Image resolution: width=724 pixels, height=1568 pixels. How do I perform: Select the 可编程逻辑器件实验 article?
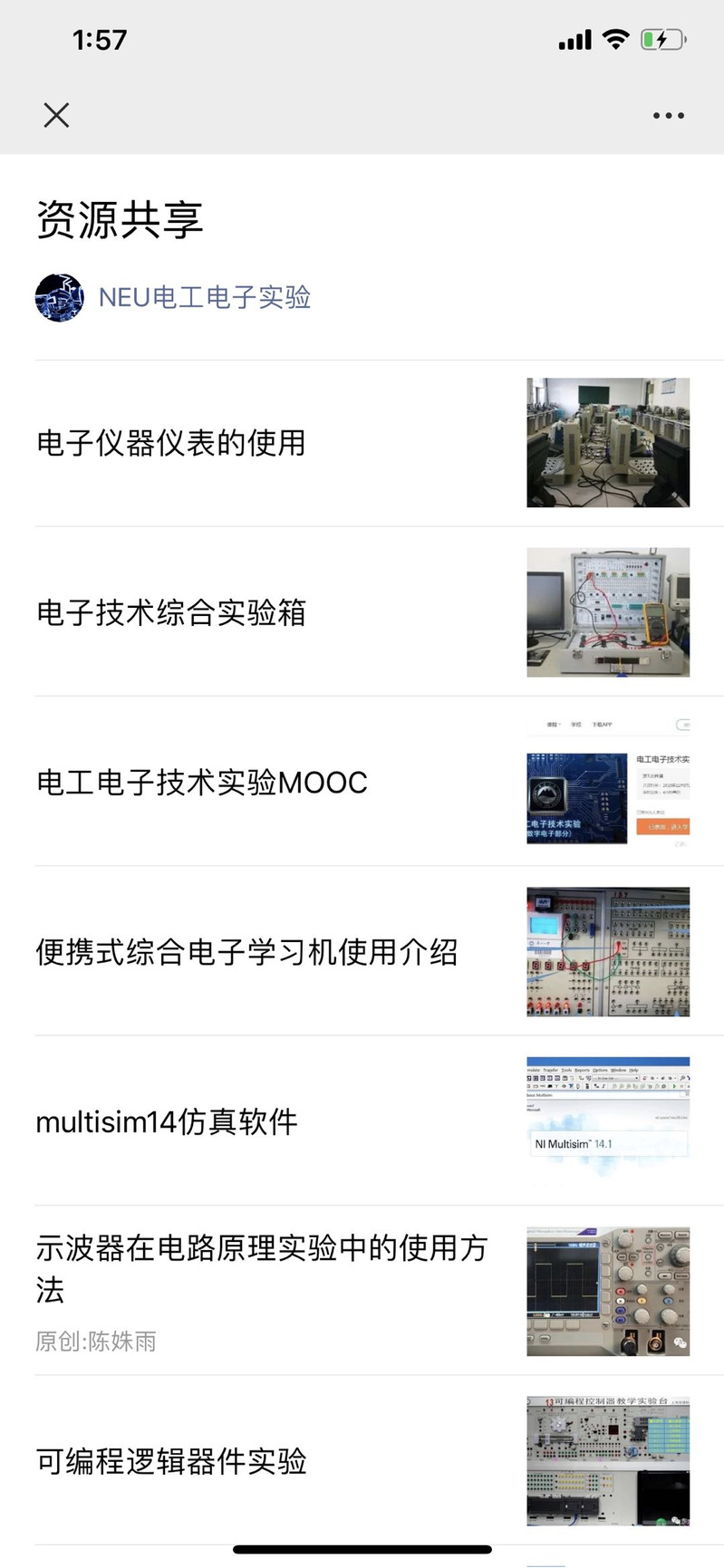click(171, 1461)
